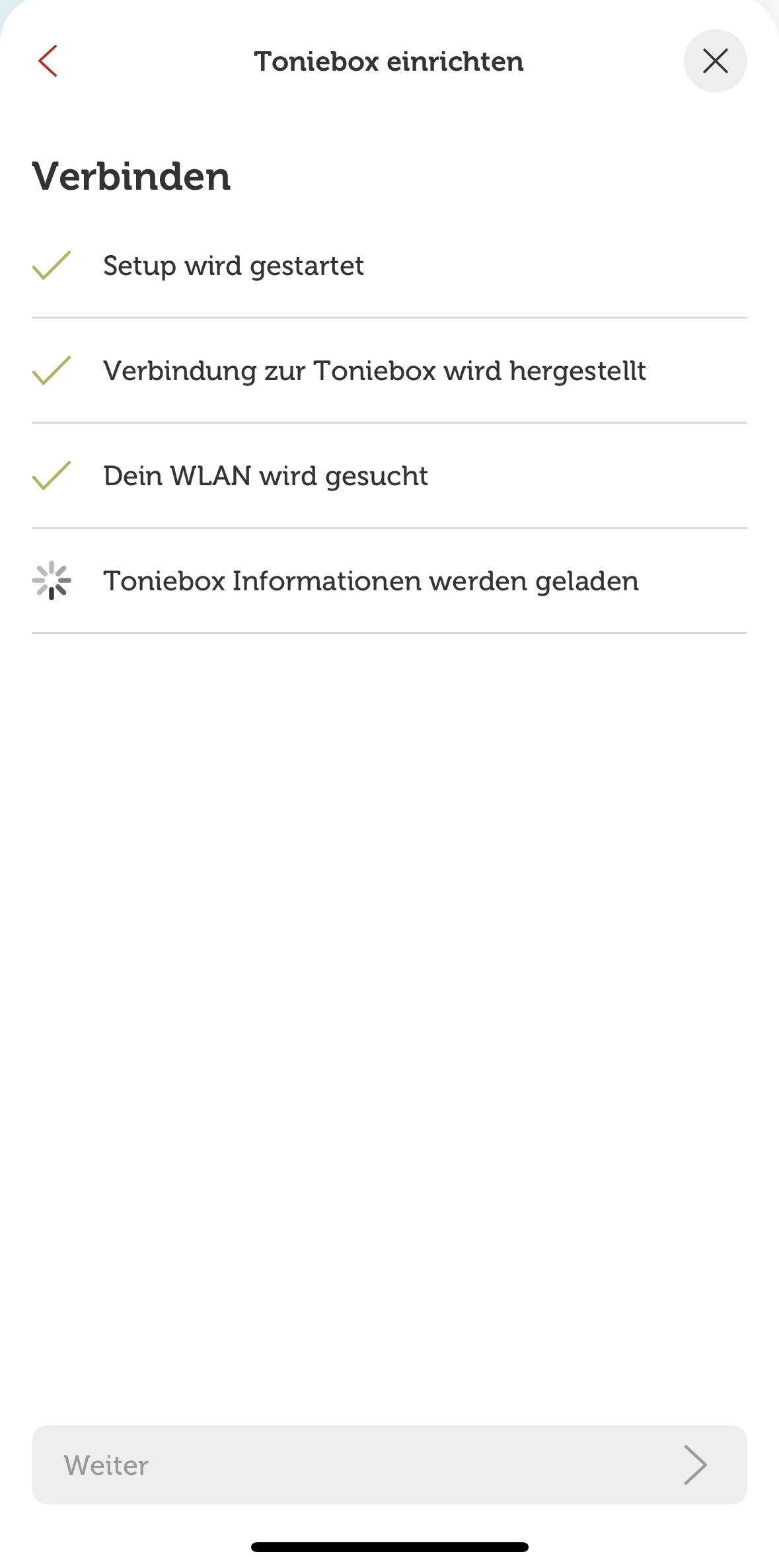
Task: Tap the Weiter button
Action: click(389, 1465)
